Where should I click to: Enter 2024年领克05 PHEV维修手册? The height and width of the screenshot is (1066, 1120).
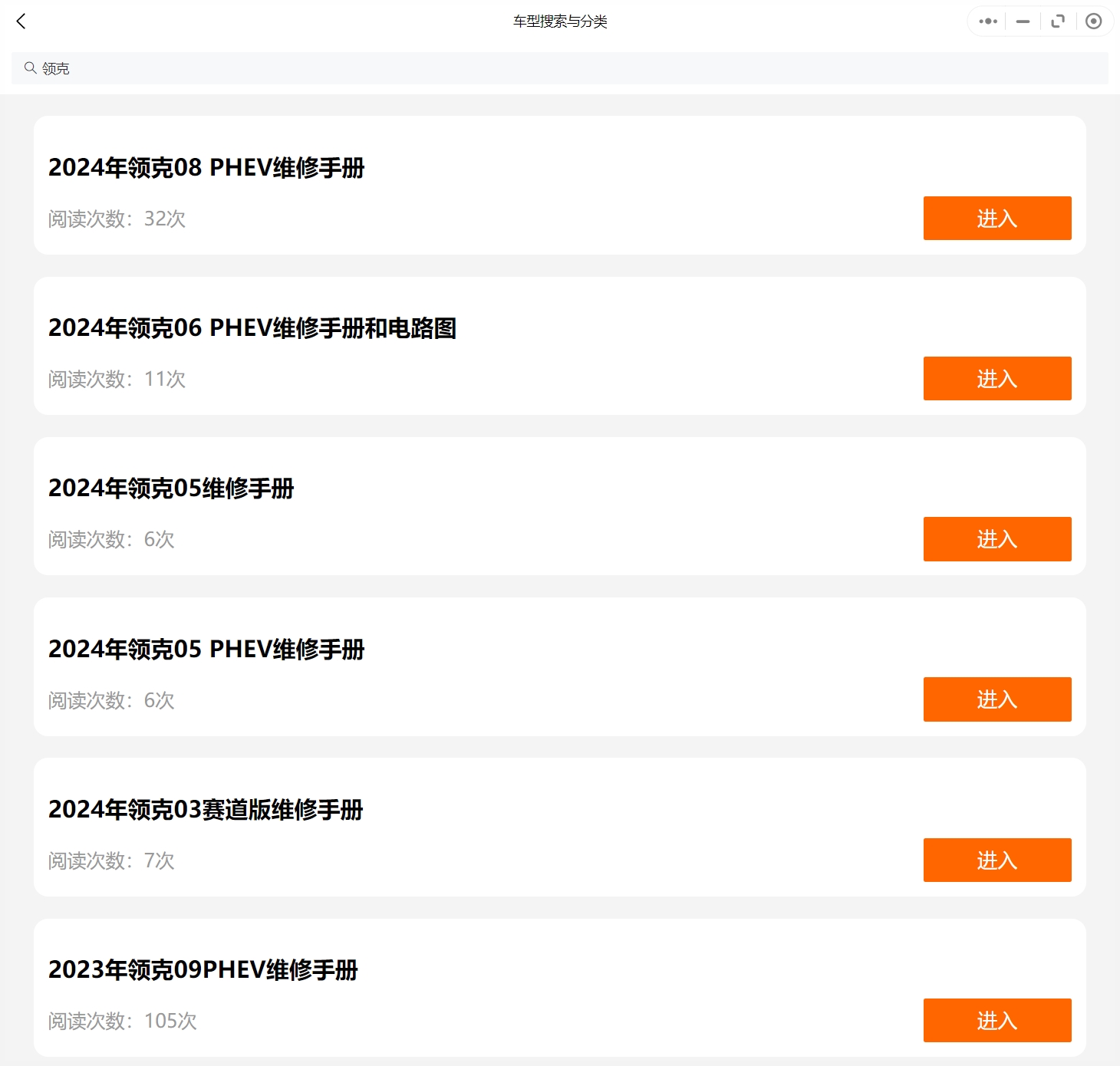(x=996, y=699)
